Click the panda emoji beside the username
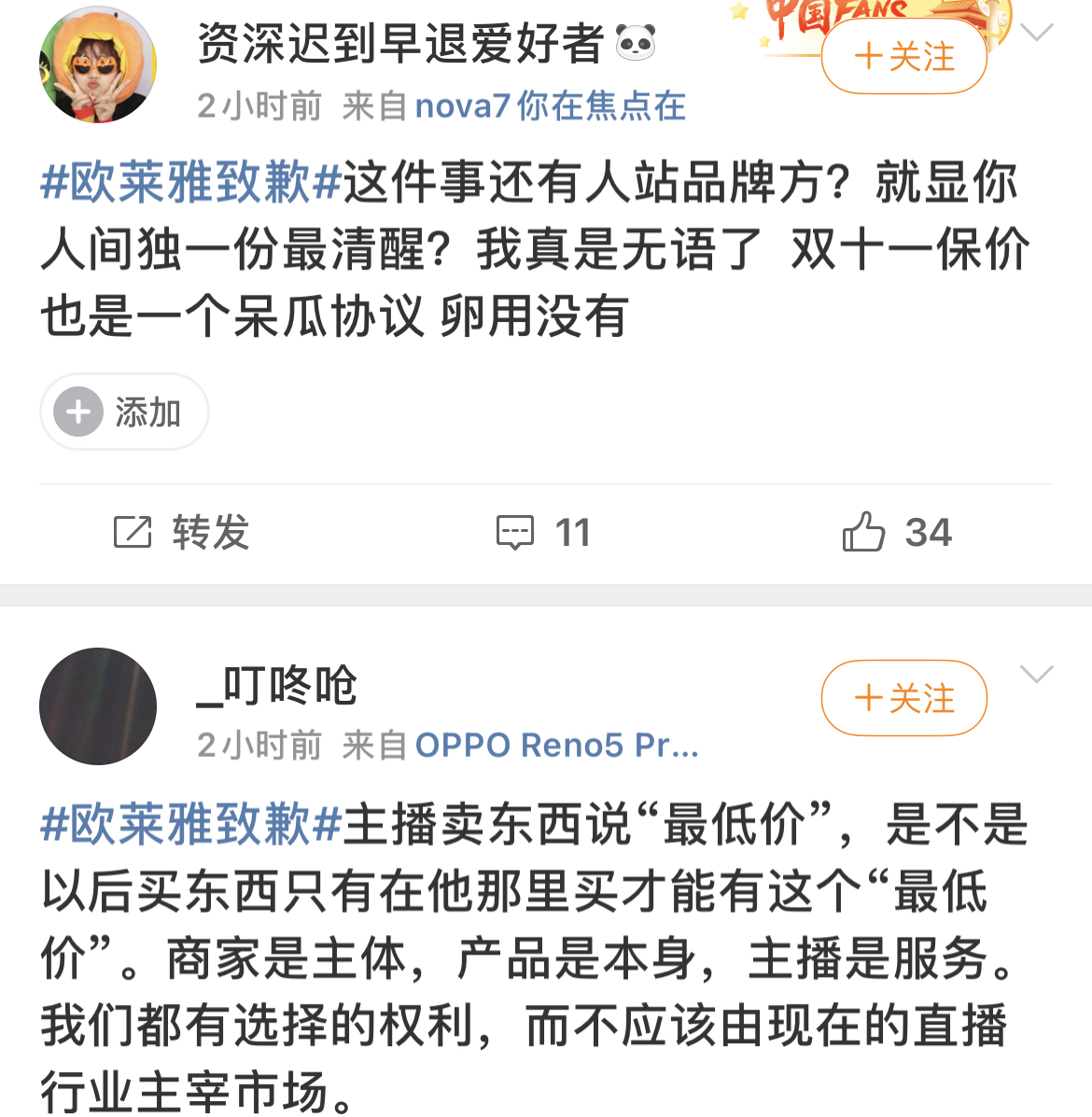This screenshot has width=1092, height=1117. 635,42
